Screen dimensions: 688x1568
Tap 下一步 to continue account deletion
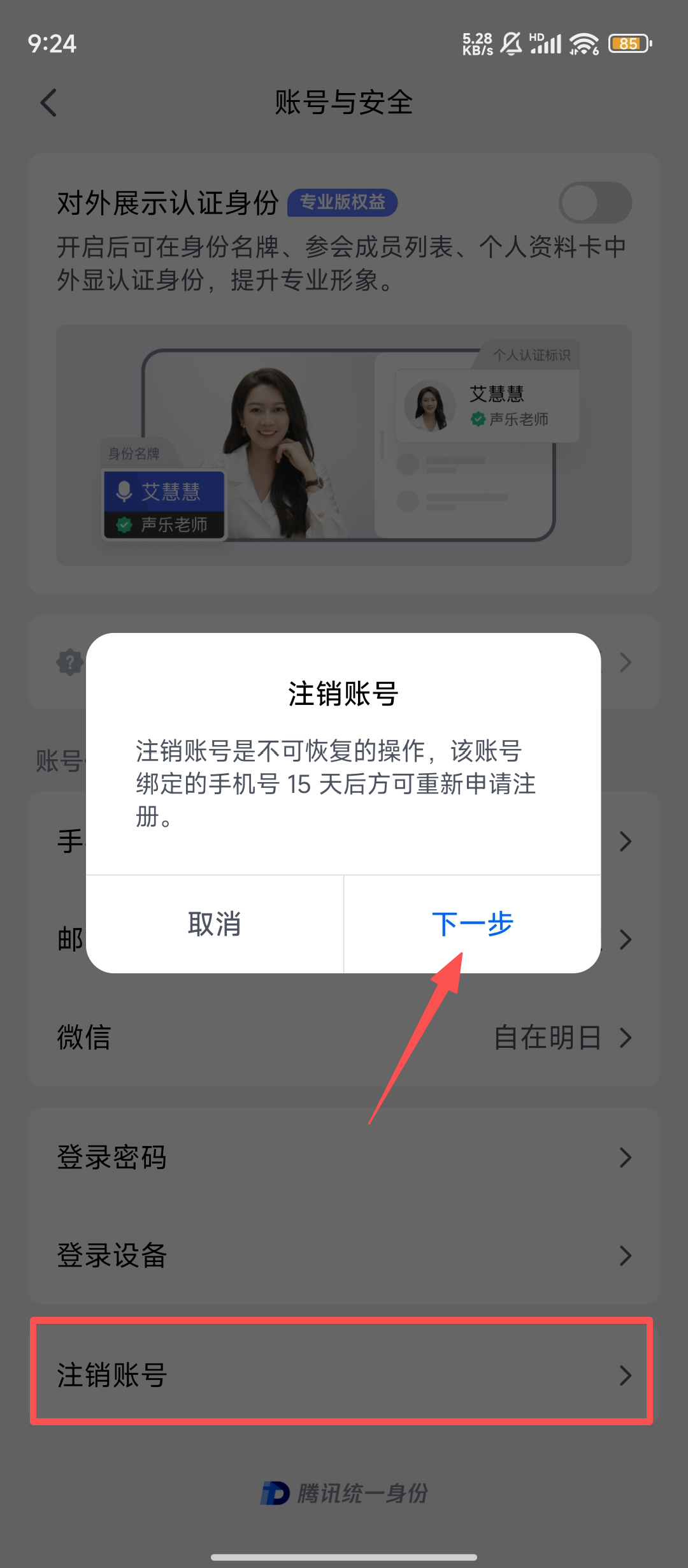tap(472, 924)
